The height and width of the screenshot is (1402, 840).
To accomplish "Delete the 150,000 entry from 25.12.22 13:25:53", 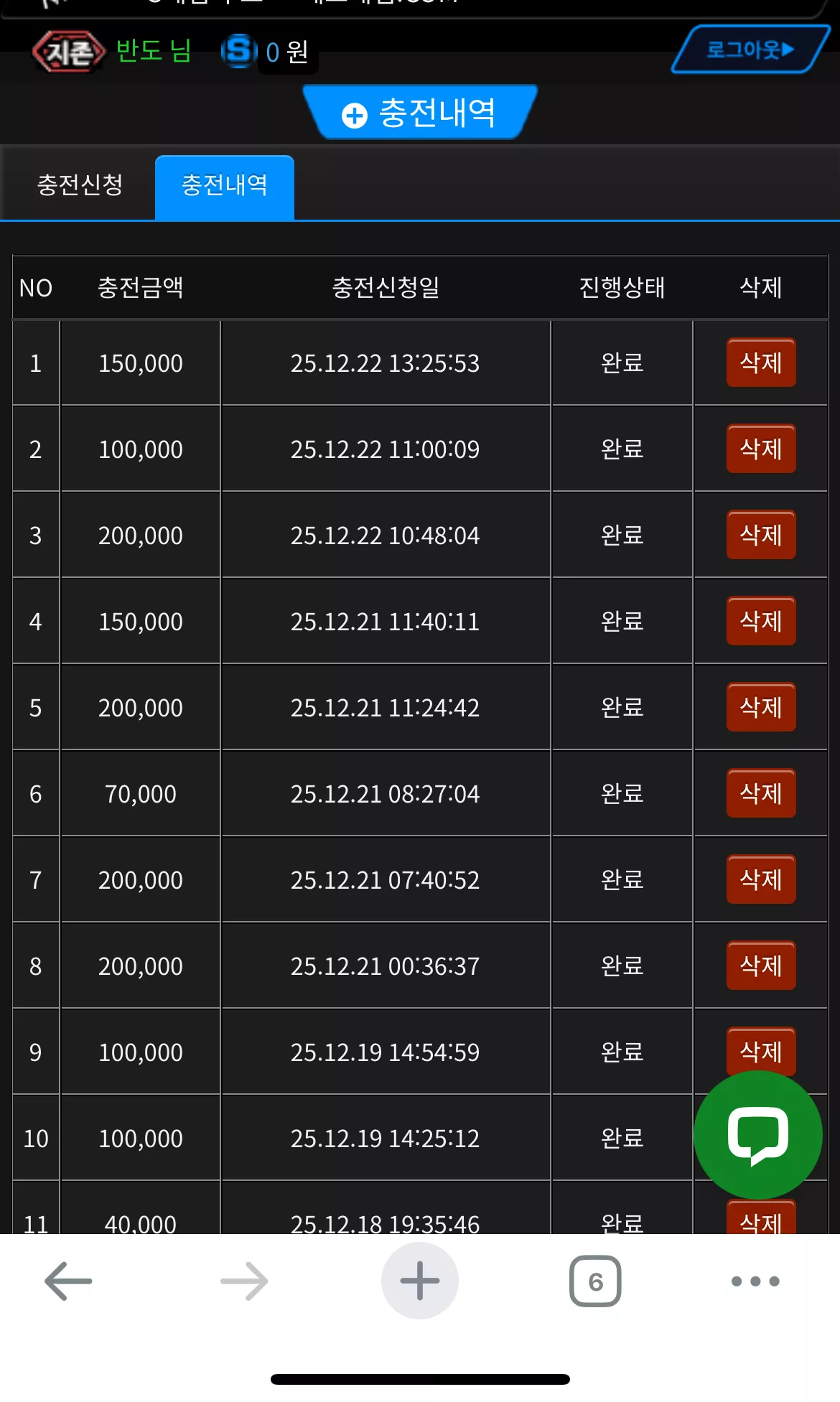I will pyautogui.click(x=761, y=363).
